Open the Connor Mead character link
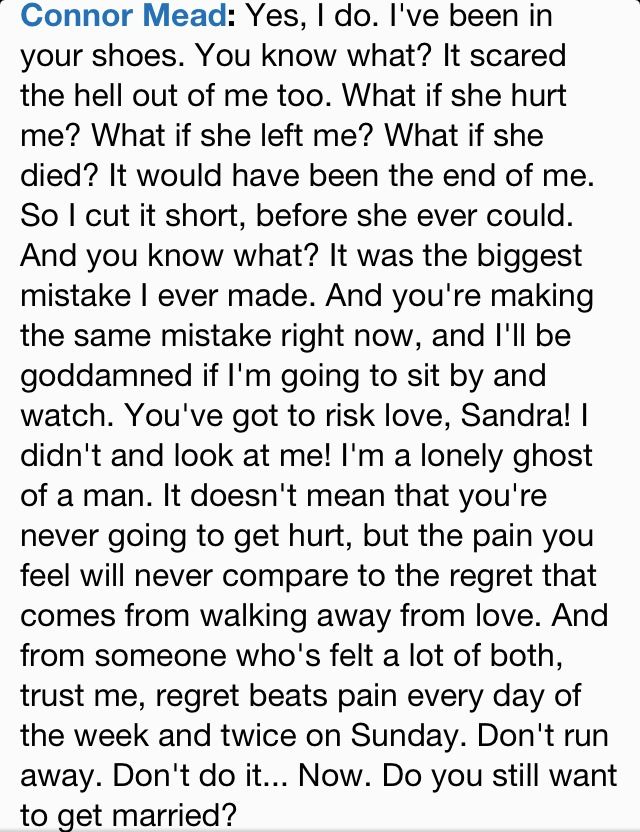The image size is (640, 832). 125,17
